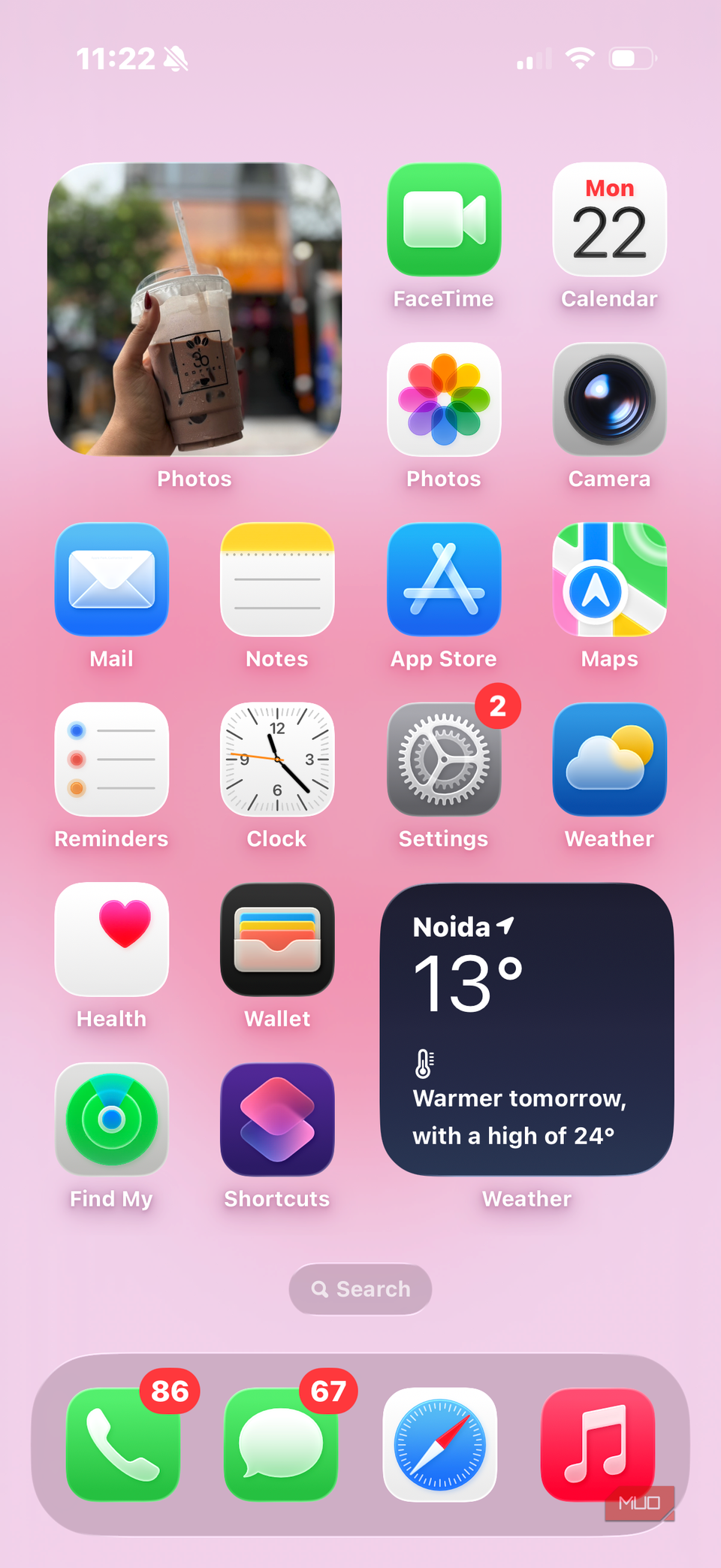Screen dimensions: 721x1568
Task: Open the Shortcuts app
Action: tap(276, 1120)
